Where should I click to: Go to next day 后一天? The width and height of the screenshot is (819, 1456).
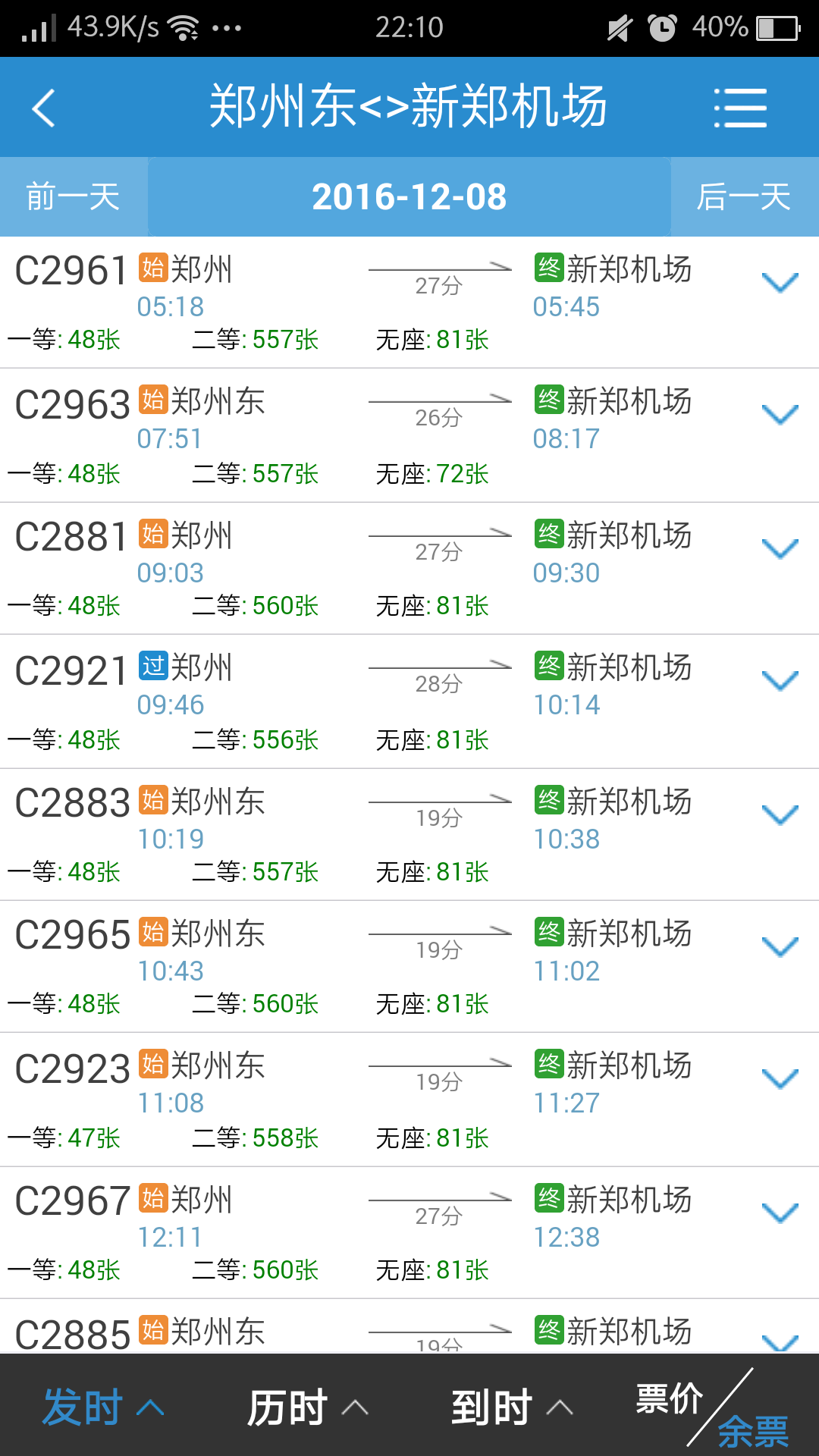coord(744,197)
